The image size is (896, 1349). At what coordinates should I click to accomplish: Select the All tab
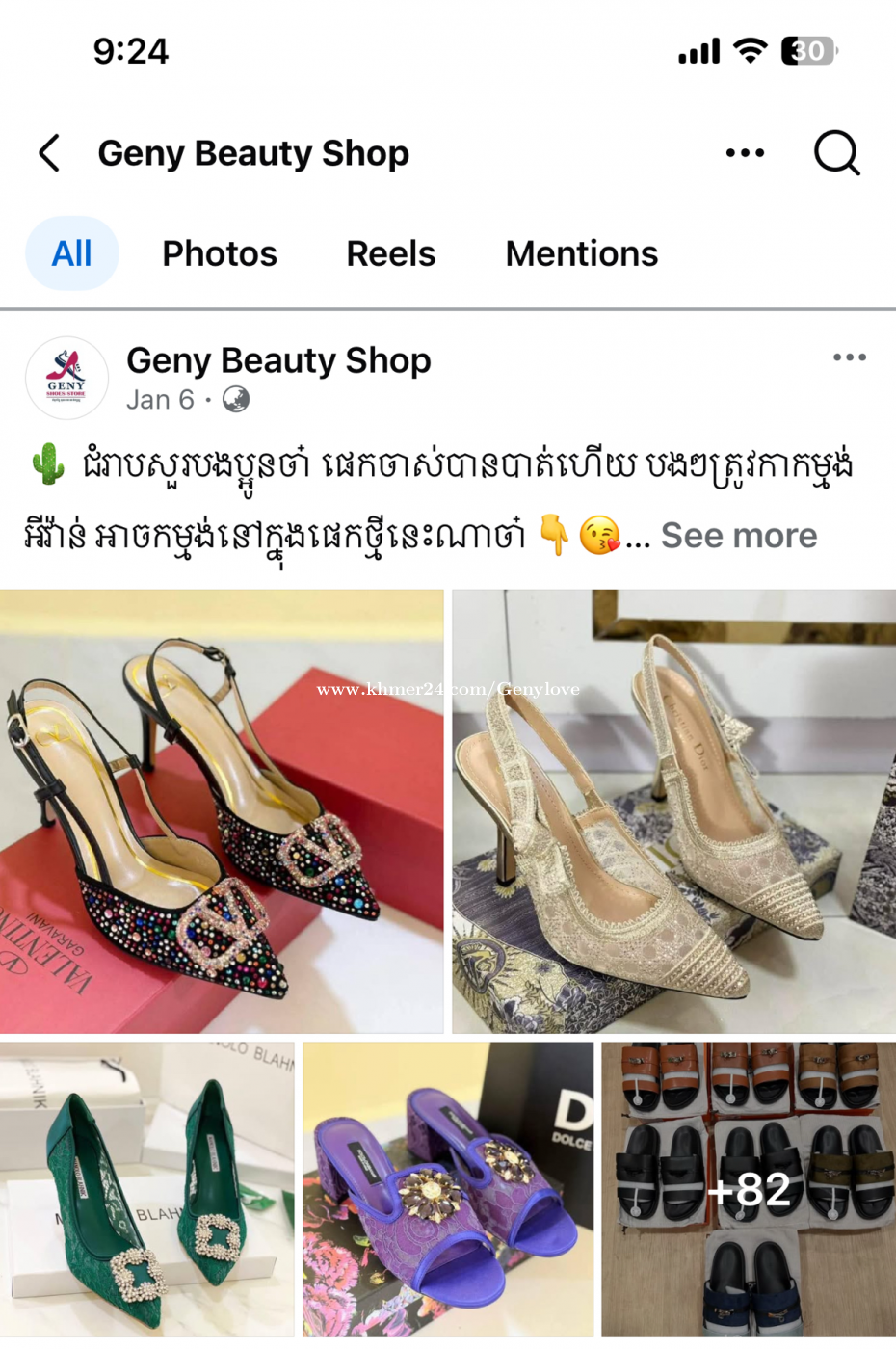[72, 254]
